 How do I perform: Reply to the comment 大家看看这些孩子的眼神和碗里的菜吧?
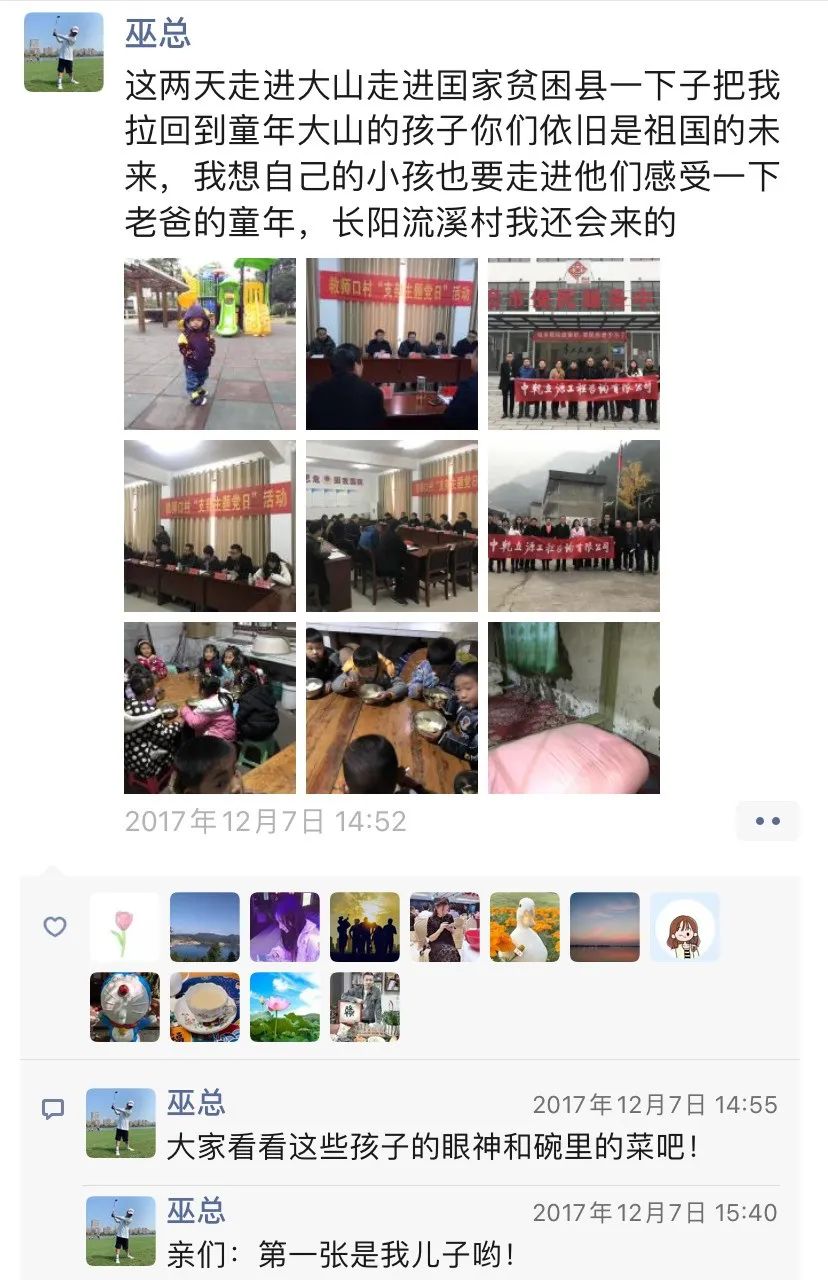click(x=430, y=1145)
